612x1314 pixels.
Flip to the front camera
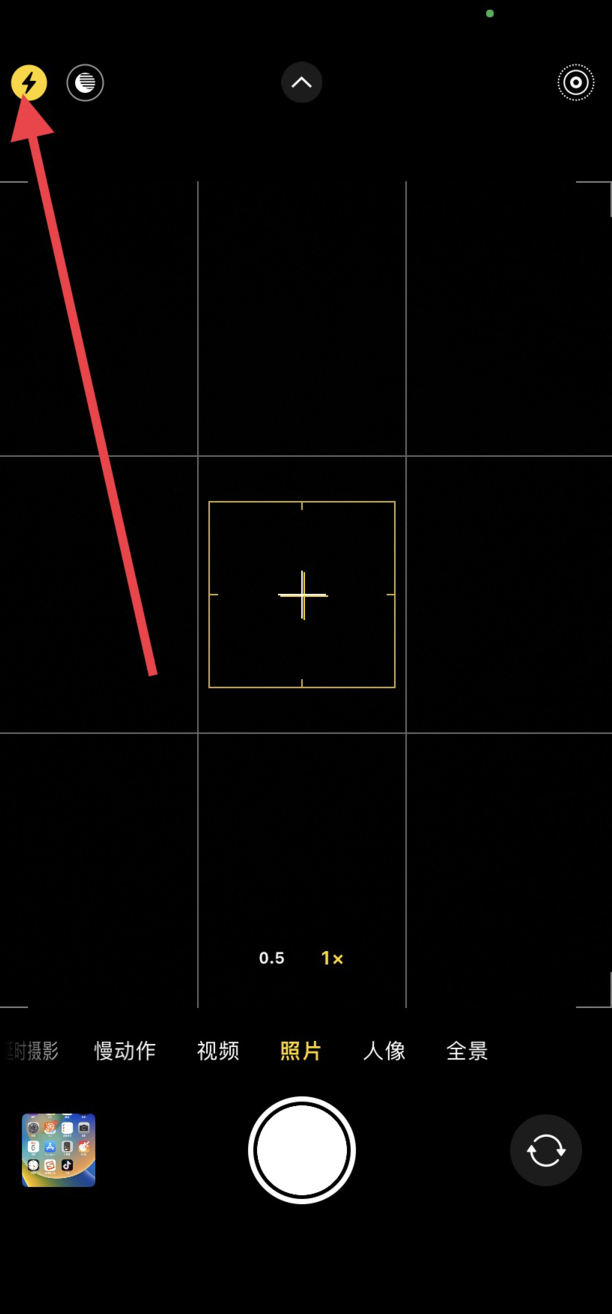[546, 1150]
